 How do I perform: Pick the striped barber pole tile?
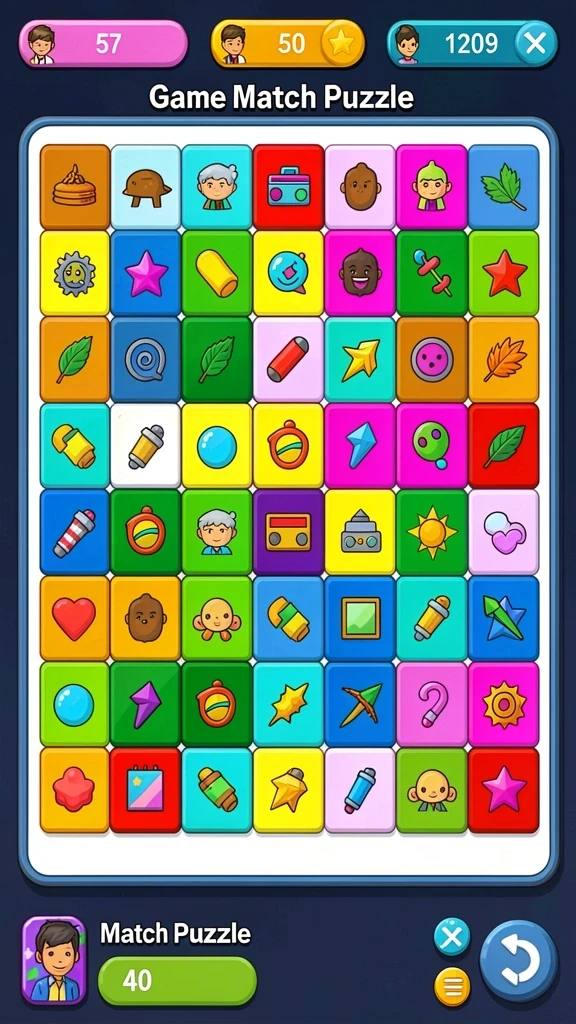click(74, 532)
